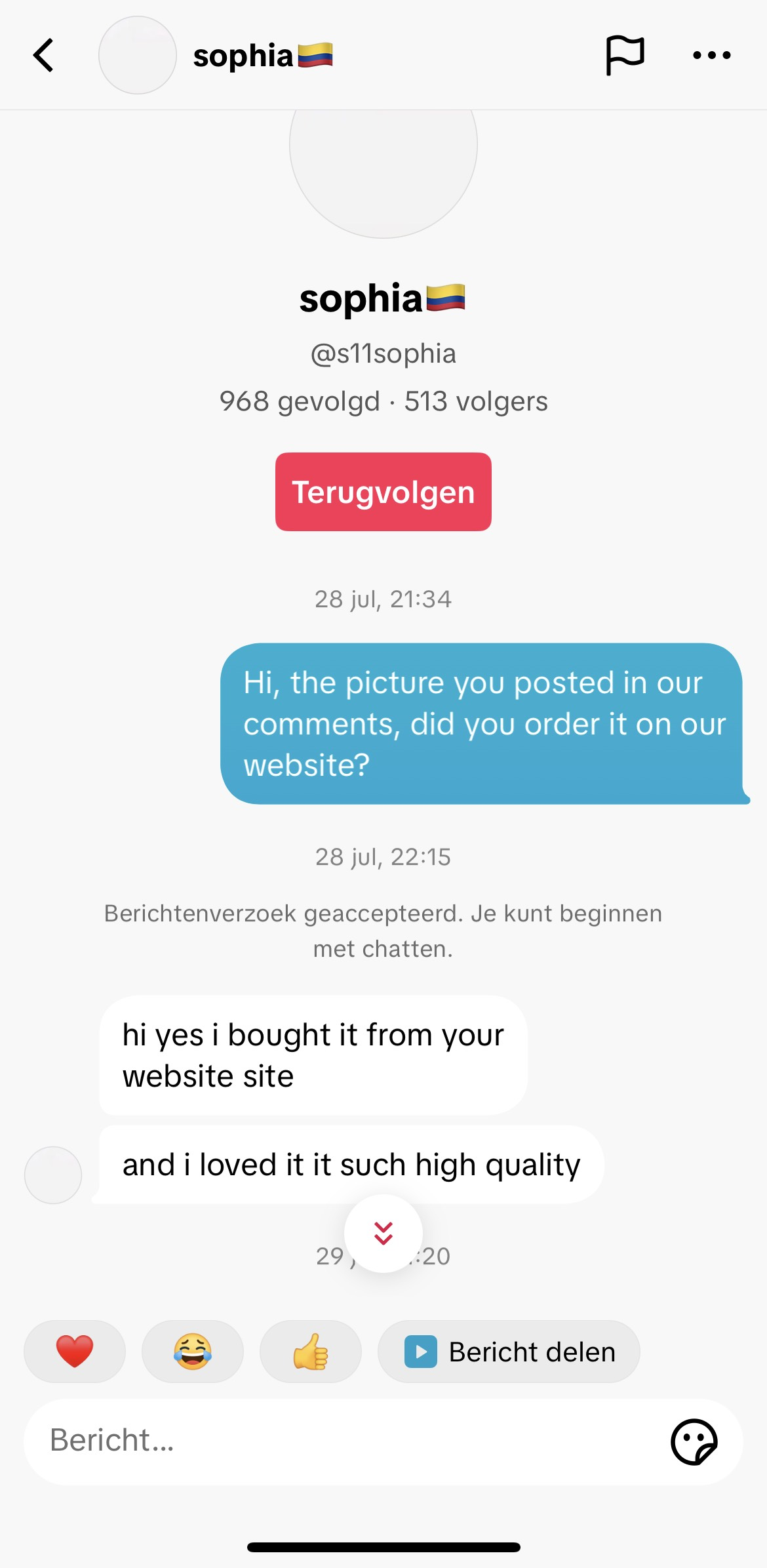Report sophia using the flag icon
This screenshot has width=767, height=1568.
(x=625, y=55)
